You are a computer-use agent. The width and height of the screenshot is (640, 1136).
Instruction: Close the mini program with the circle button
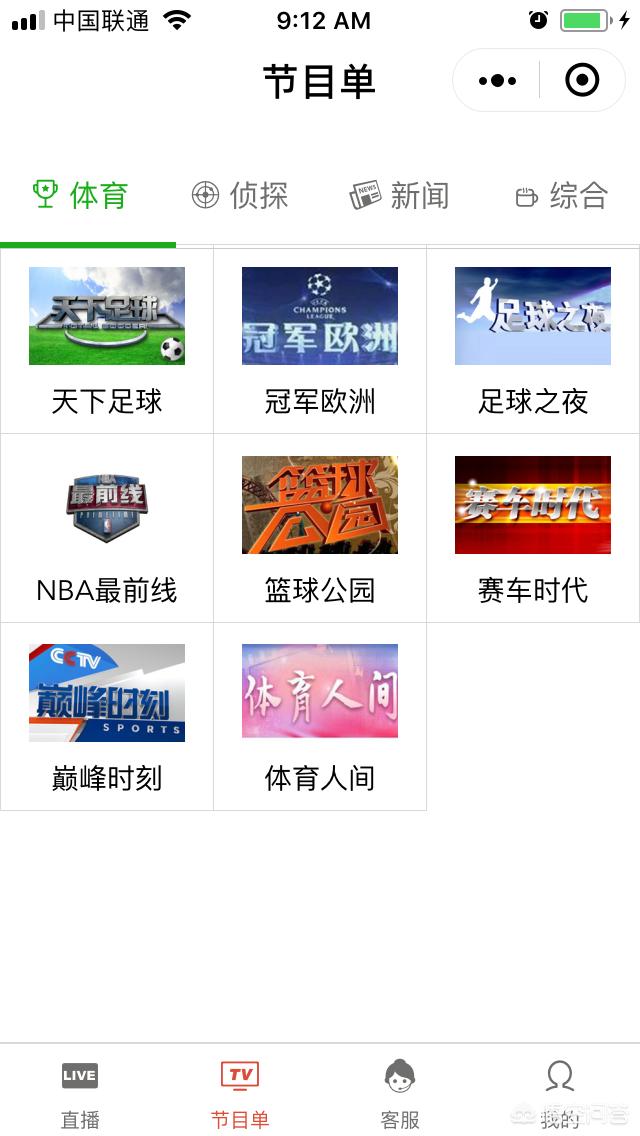[x=582, y=81]
